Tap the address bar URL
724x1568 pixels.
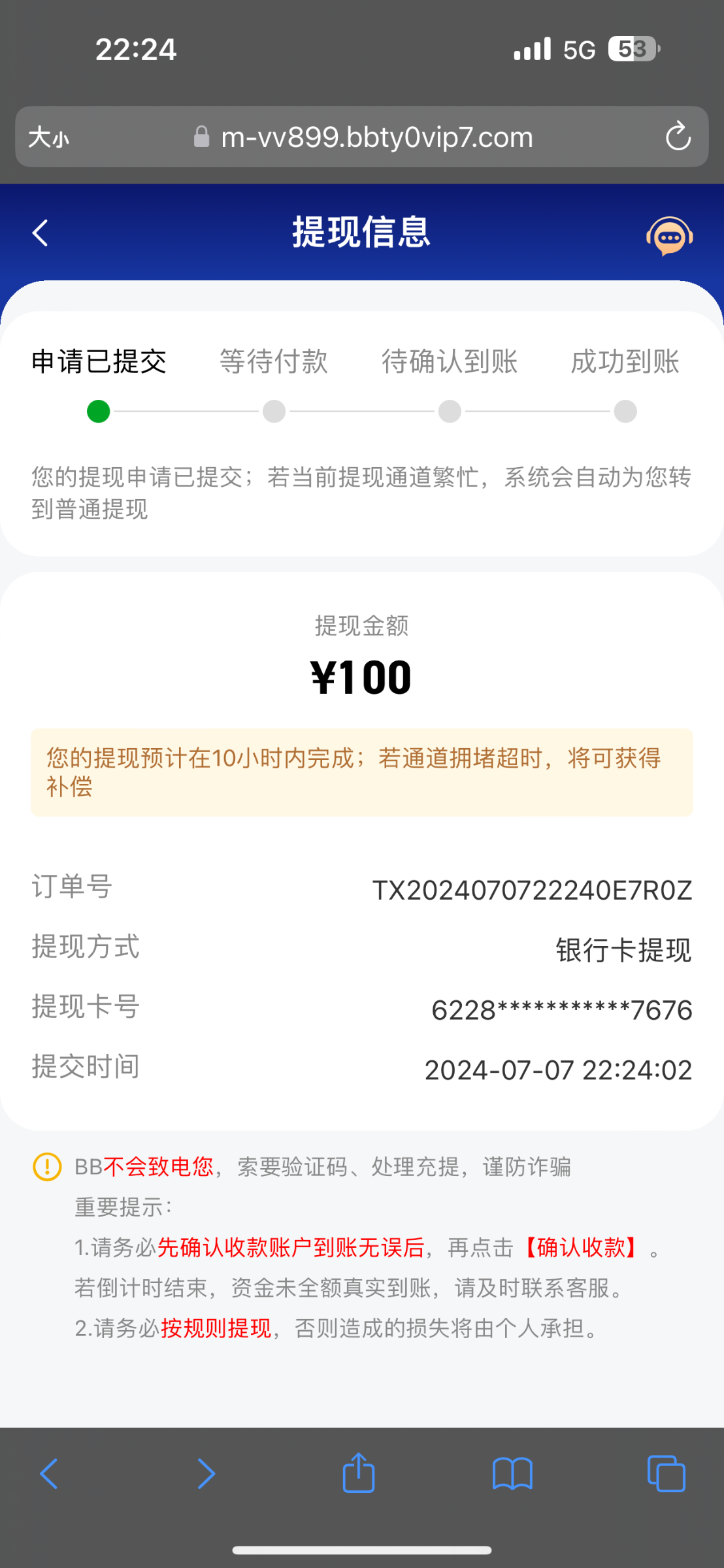377,137
